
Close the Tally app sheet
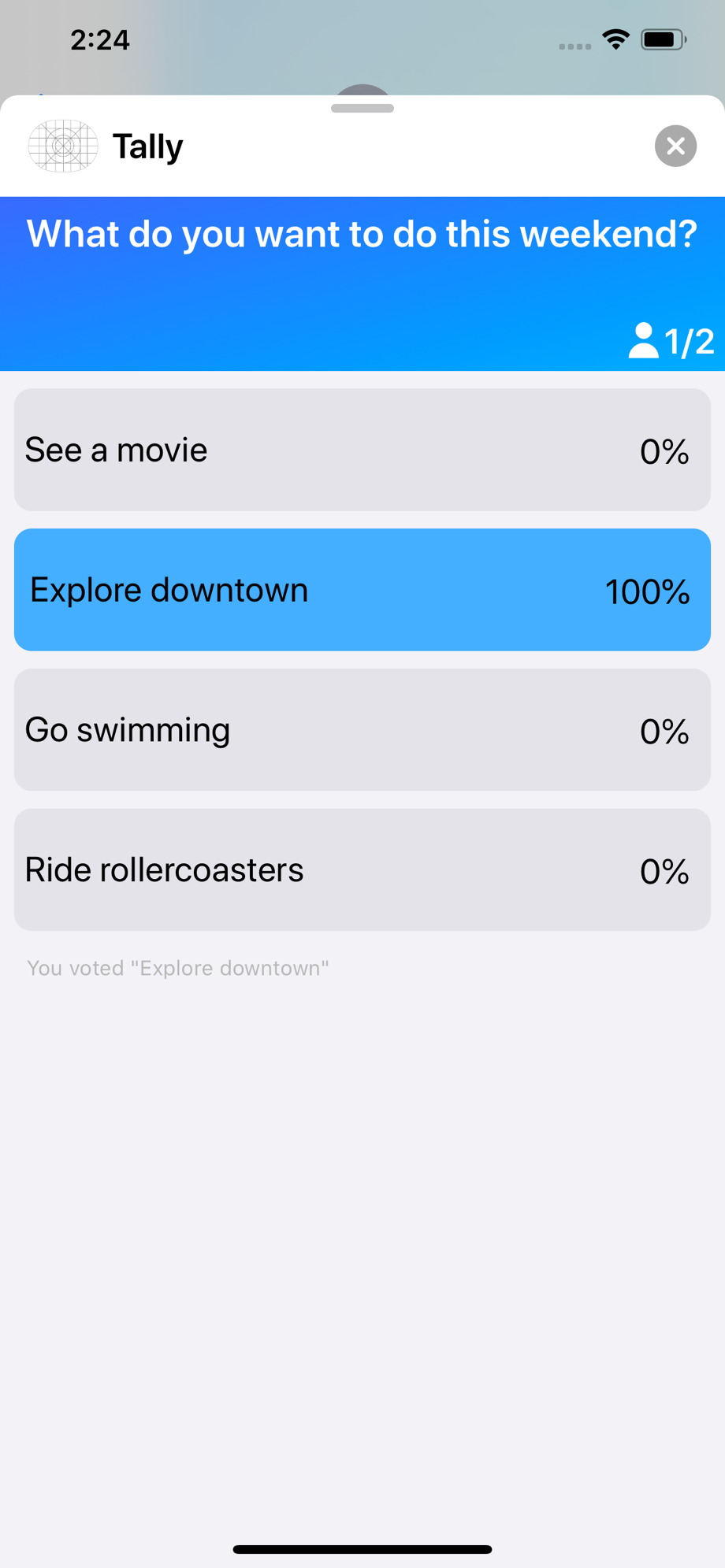pos(675,146)
